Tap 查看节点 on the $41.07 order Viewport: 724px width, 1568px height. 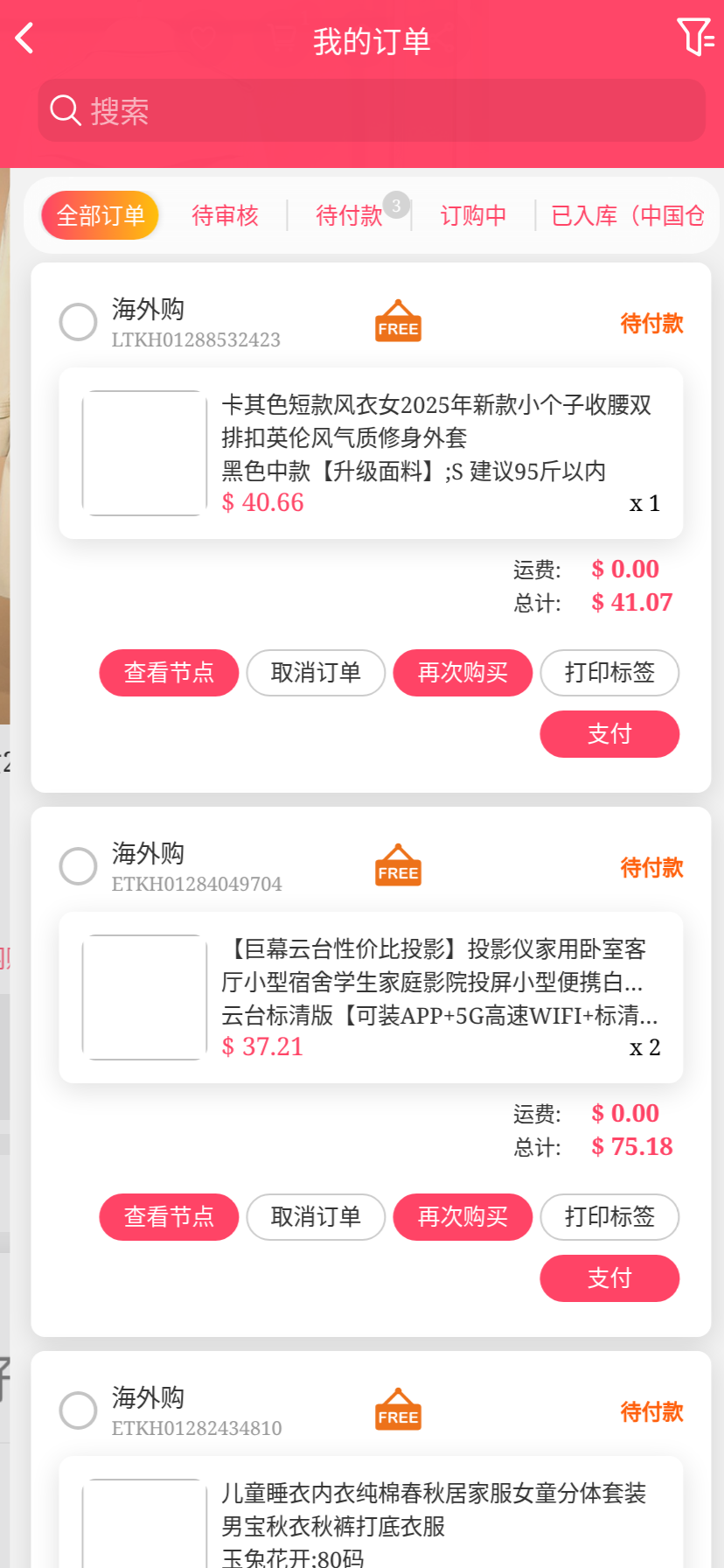coord(169,673)
